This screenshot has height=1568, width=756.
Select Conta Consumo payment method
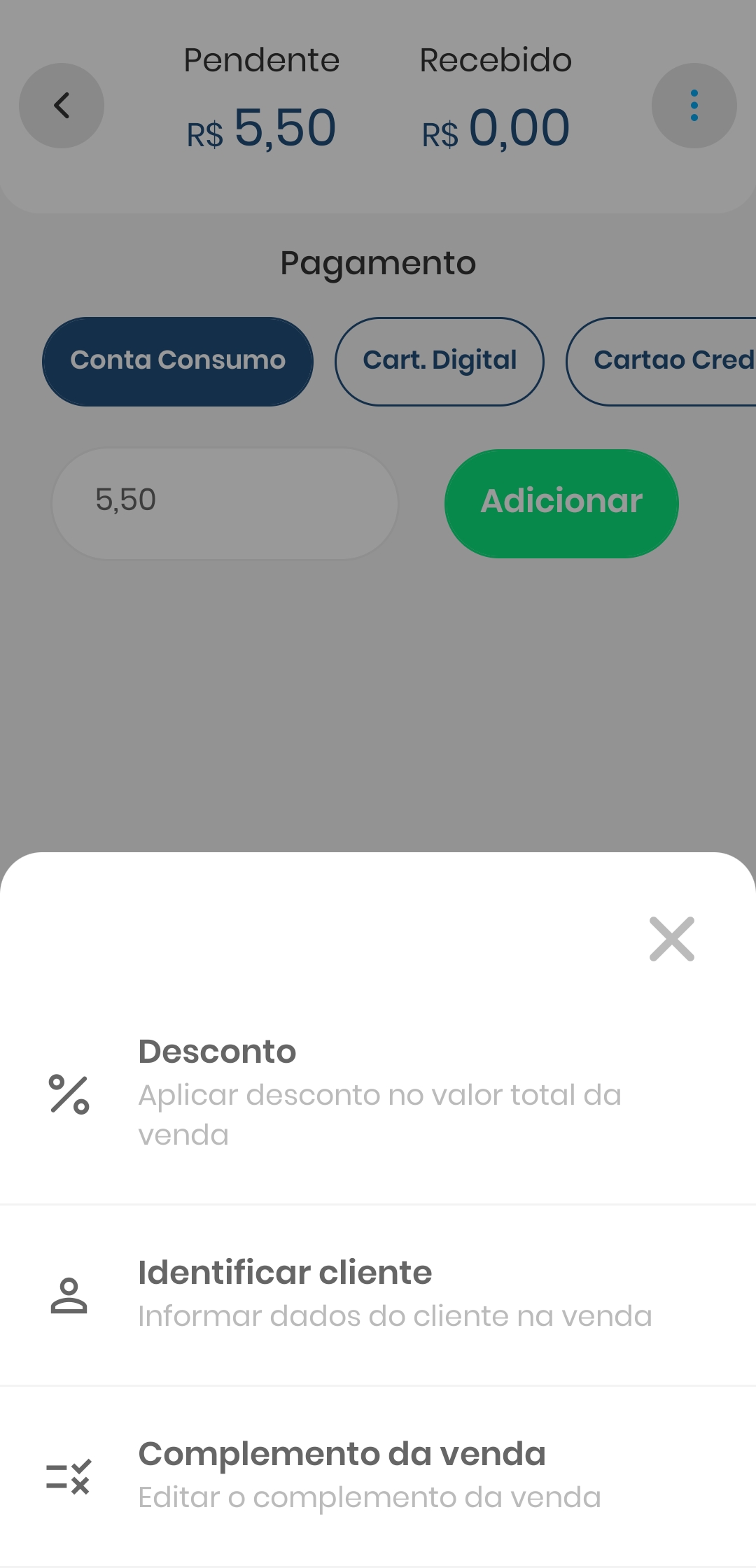click(x=178, y=361)
